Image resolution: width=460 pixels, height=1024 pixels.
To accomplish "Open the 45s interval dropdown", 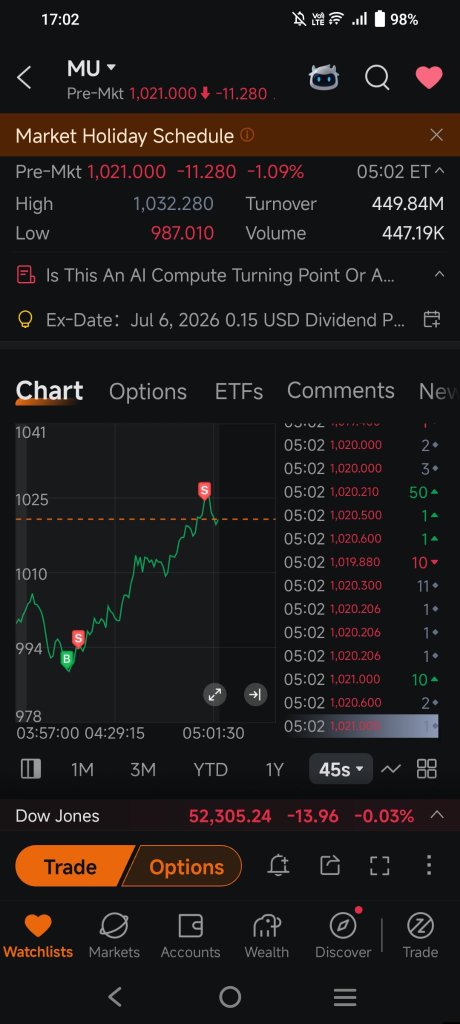I will pos(341,769).
